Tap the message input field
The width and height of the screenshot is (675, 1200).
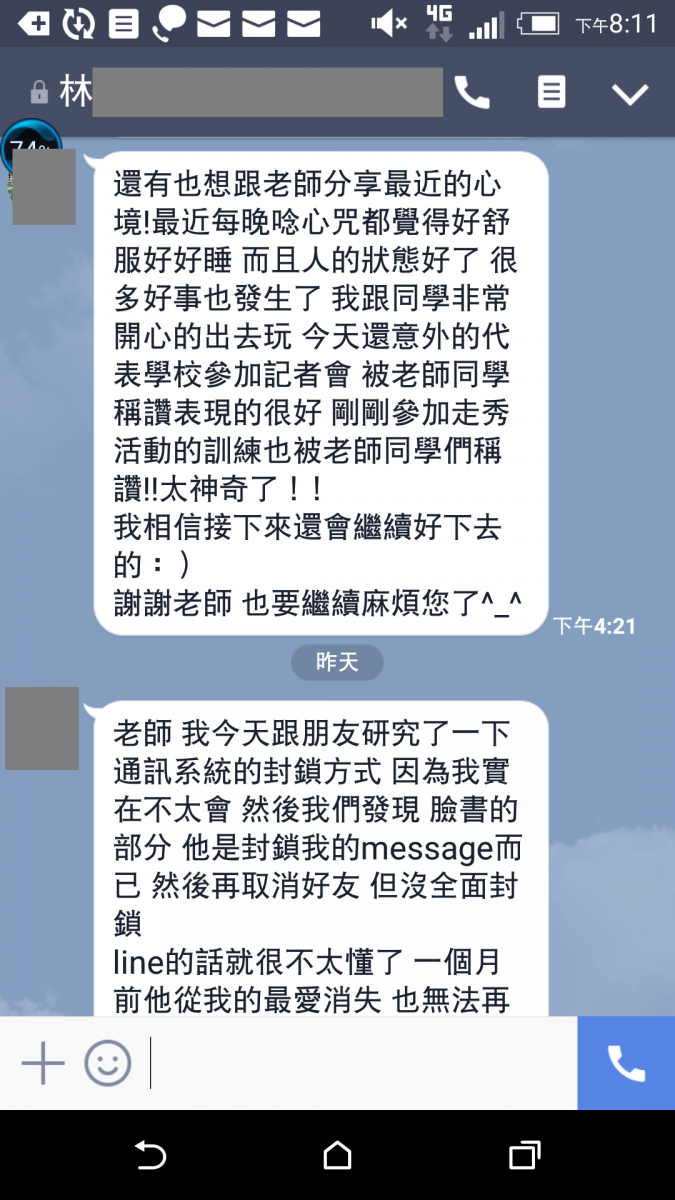[x=360, y=1062]
